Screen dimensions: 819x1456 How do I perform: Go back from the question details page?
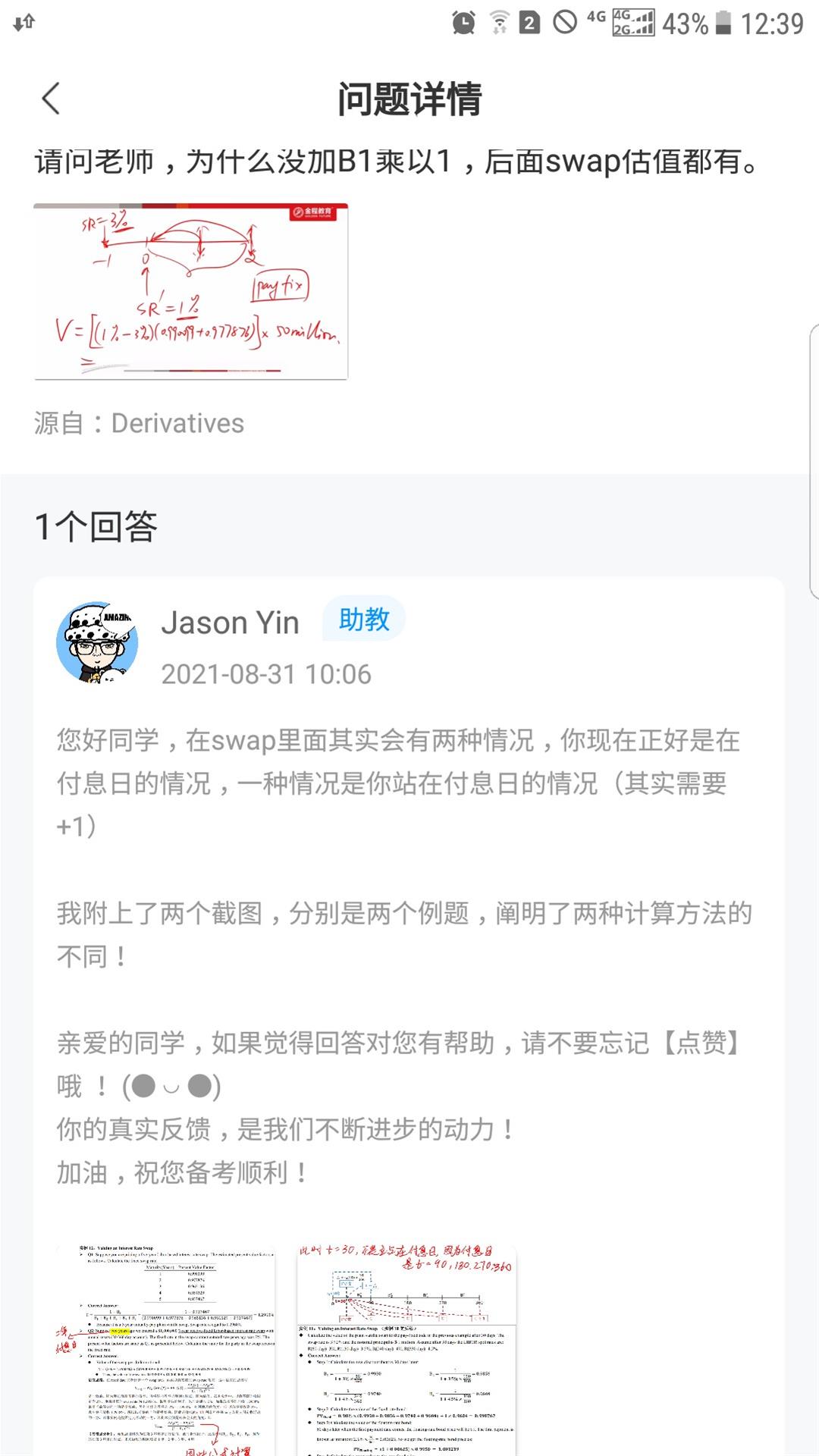(x=51, y=99)
